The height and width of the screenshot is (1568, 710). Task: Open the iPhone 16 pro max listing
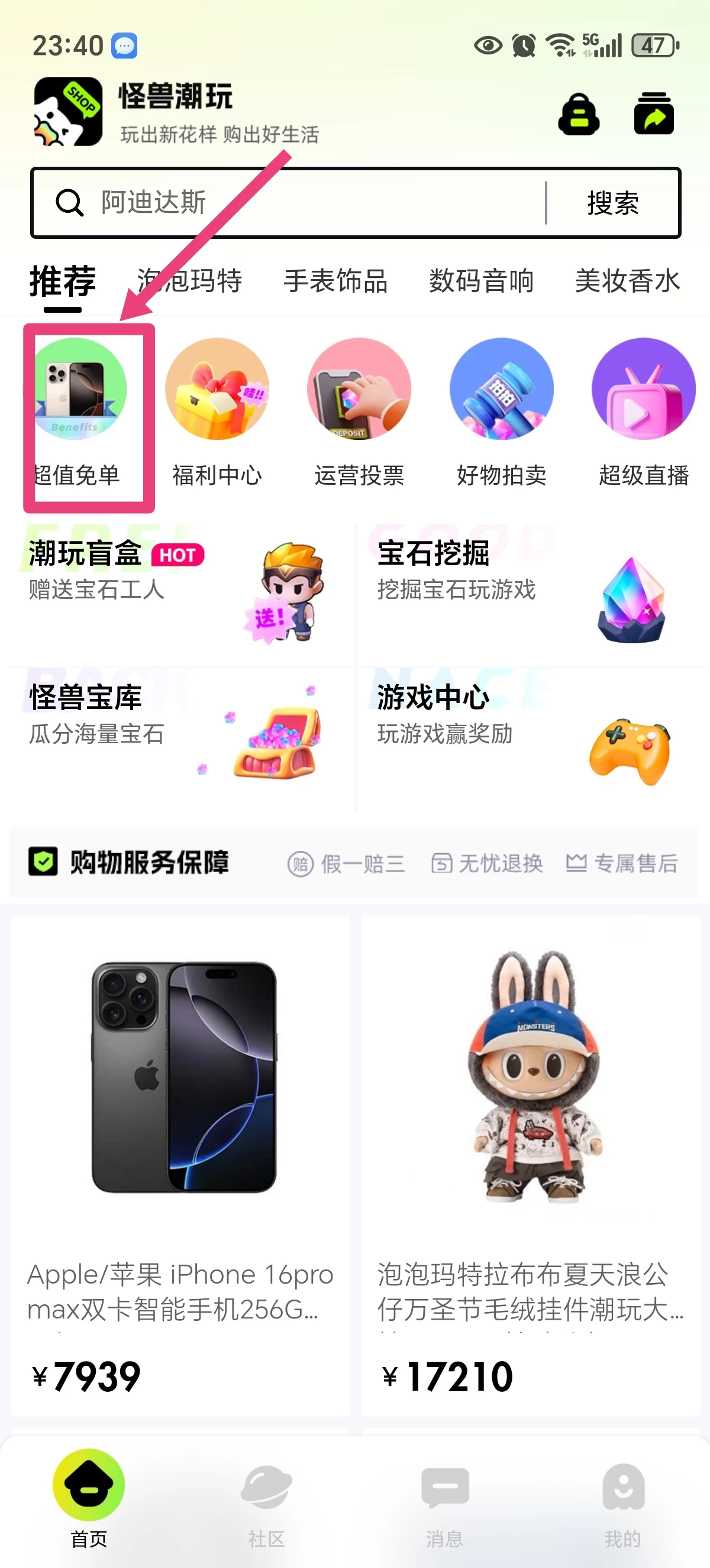click(181, 1096)
